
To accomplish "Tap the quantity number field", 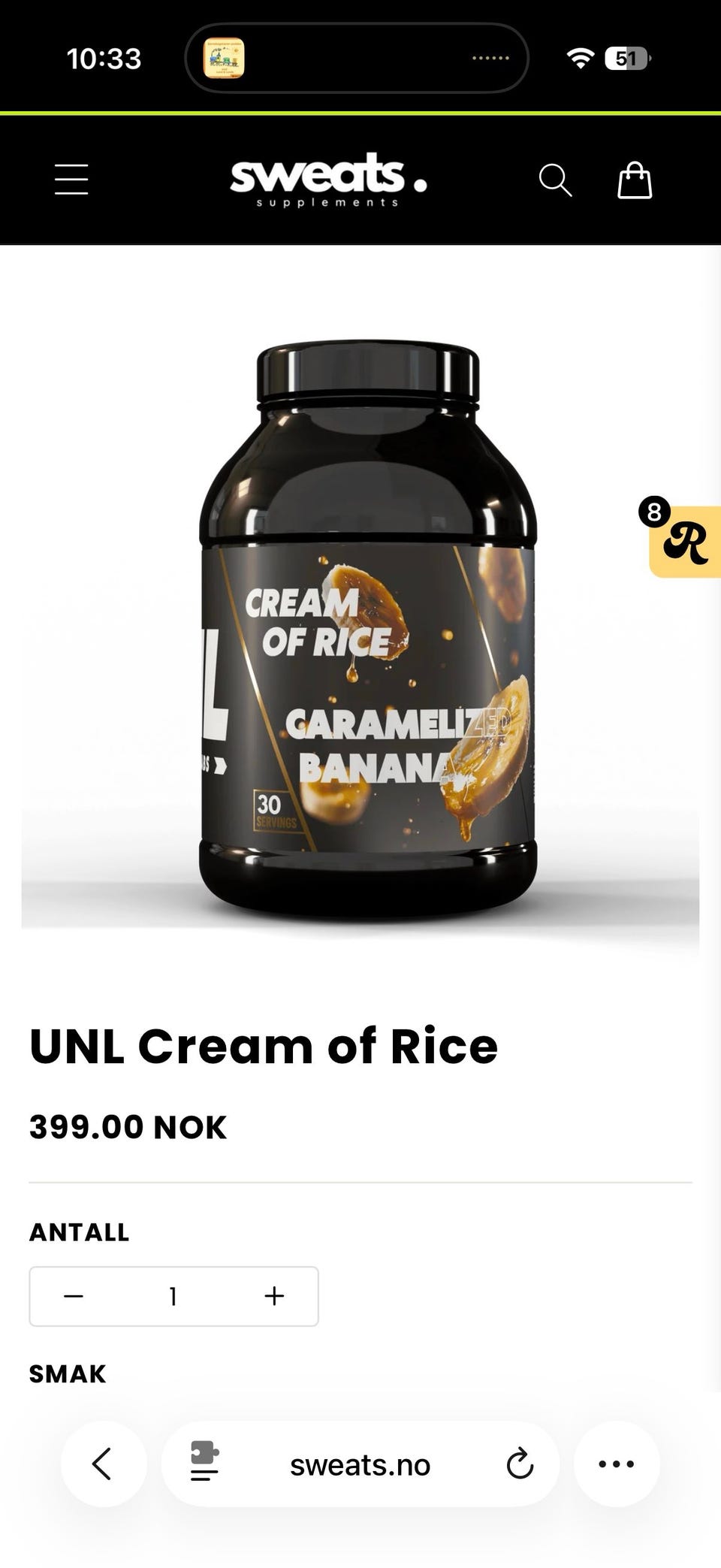I will (x=173, y=1296).
